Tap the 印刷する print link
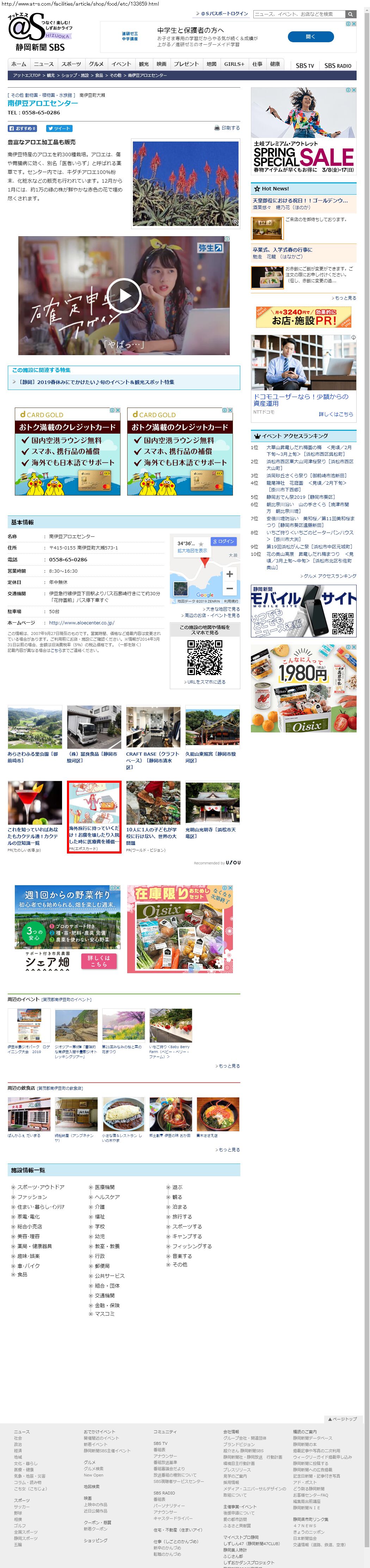This screenshot has width=370, height=1568. 227,128
